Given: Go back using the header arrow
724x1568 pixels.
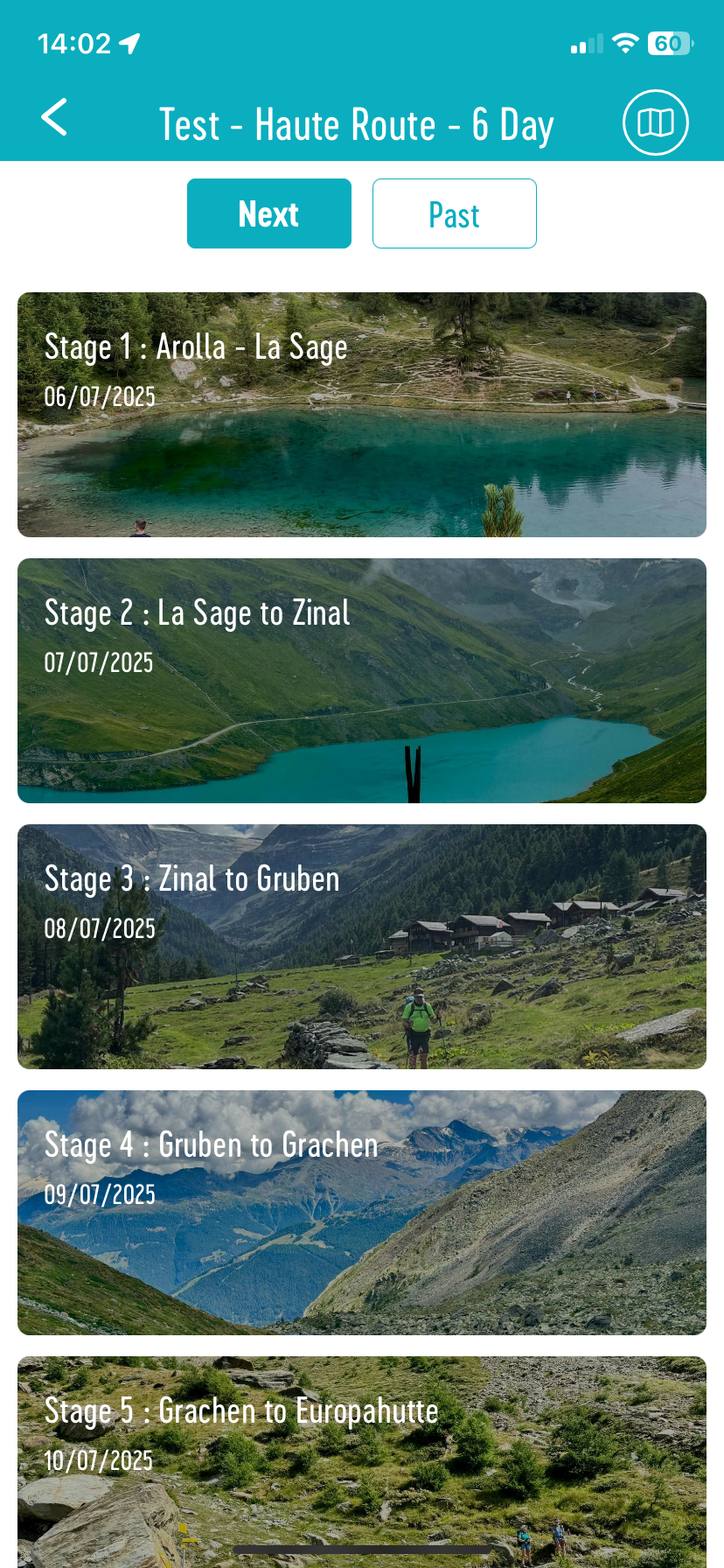Looking at the screenshot, I should [54, 117].
